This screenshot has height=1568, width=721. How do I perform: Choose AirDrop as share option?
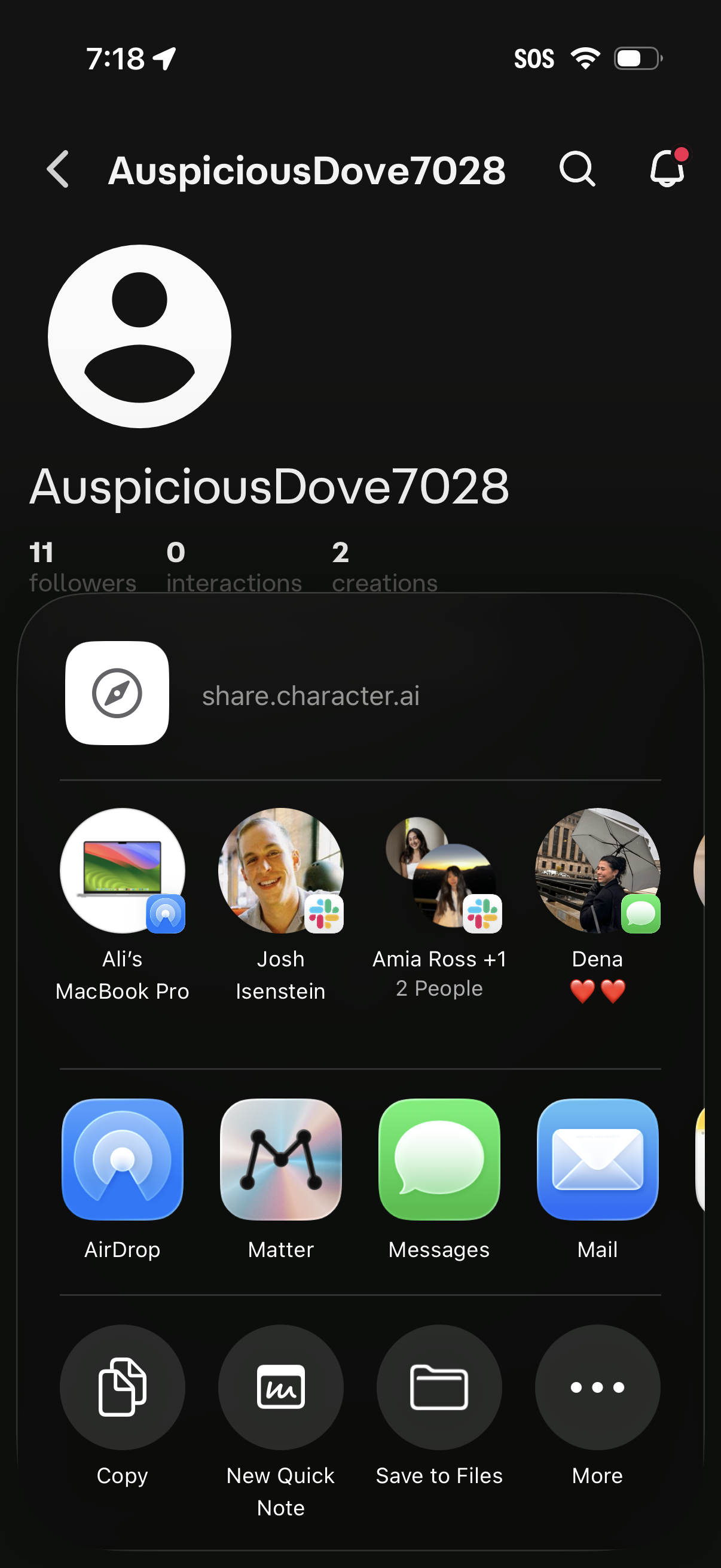tap(123, 1159)
